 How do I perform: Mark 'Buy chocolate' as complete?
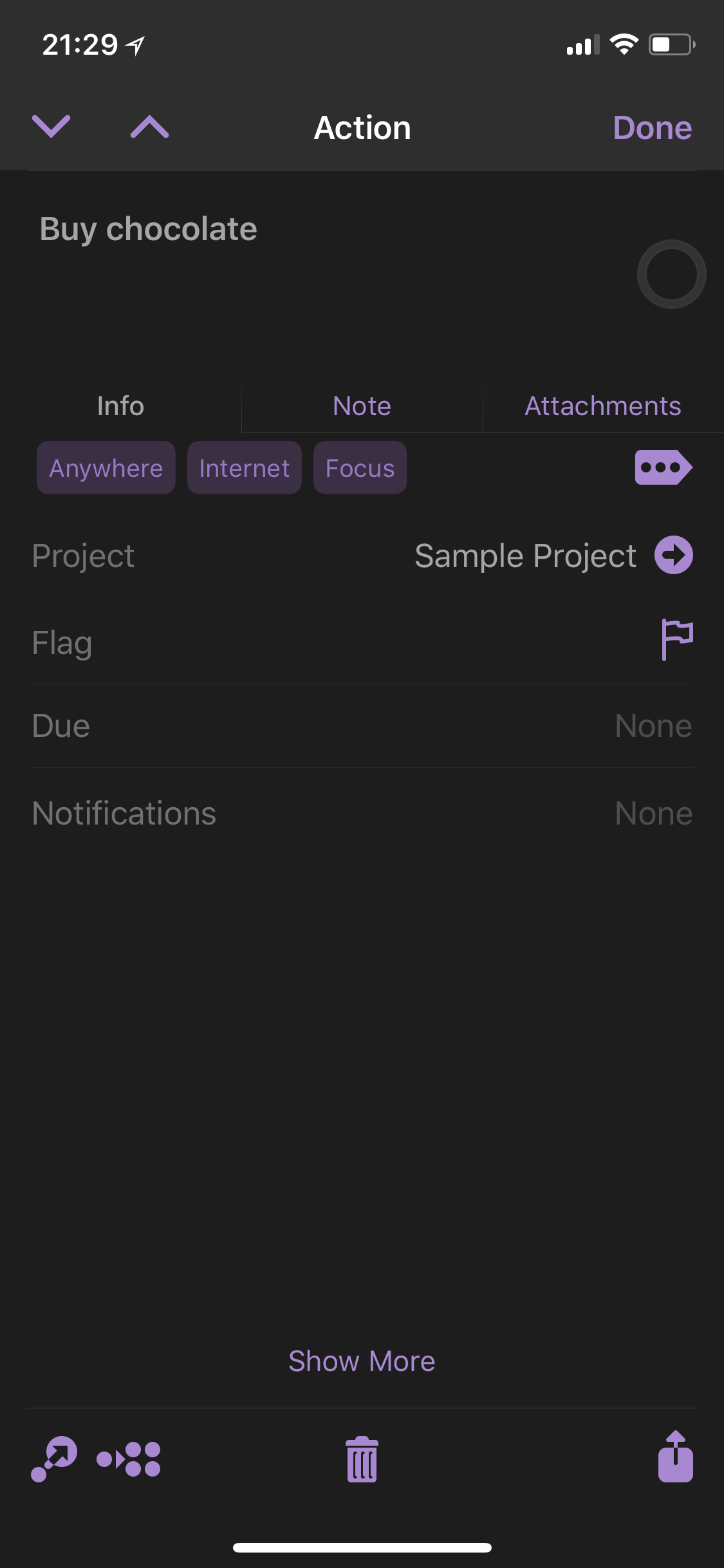pos(671,274)
